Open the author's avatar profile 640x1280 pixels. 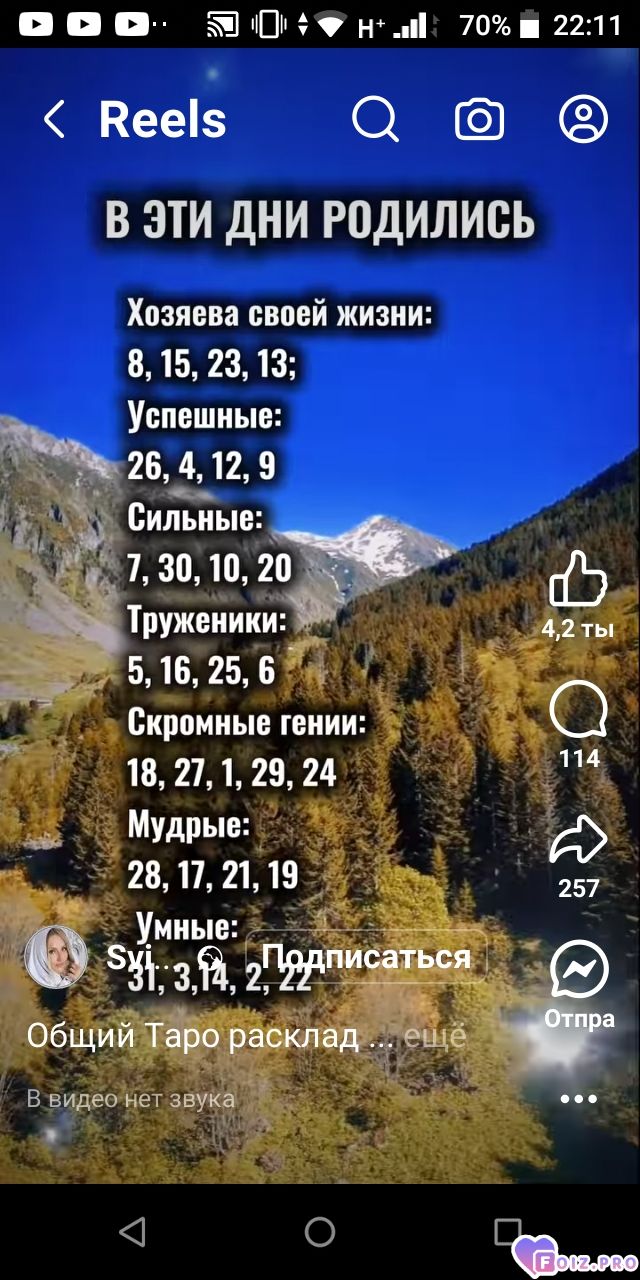click(x=56, y=957)
